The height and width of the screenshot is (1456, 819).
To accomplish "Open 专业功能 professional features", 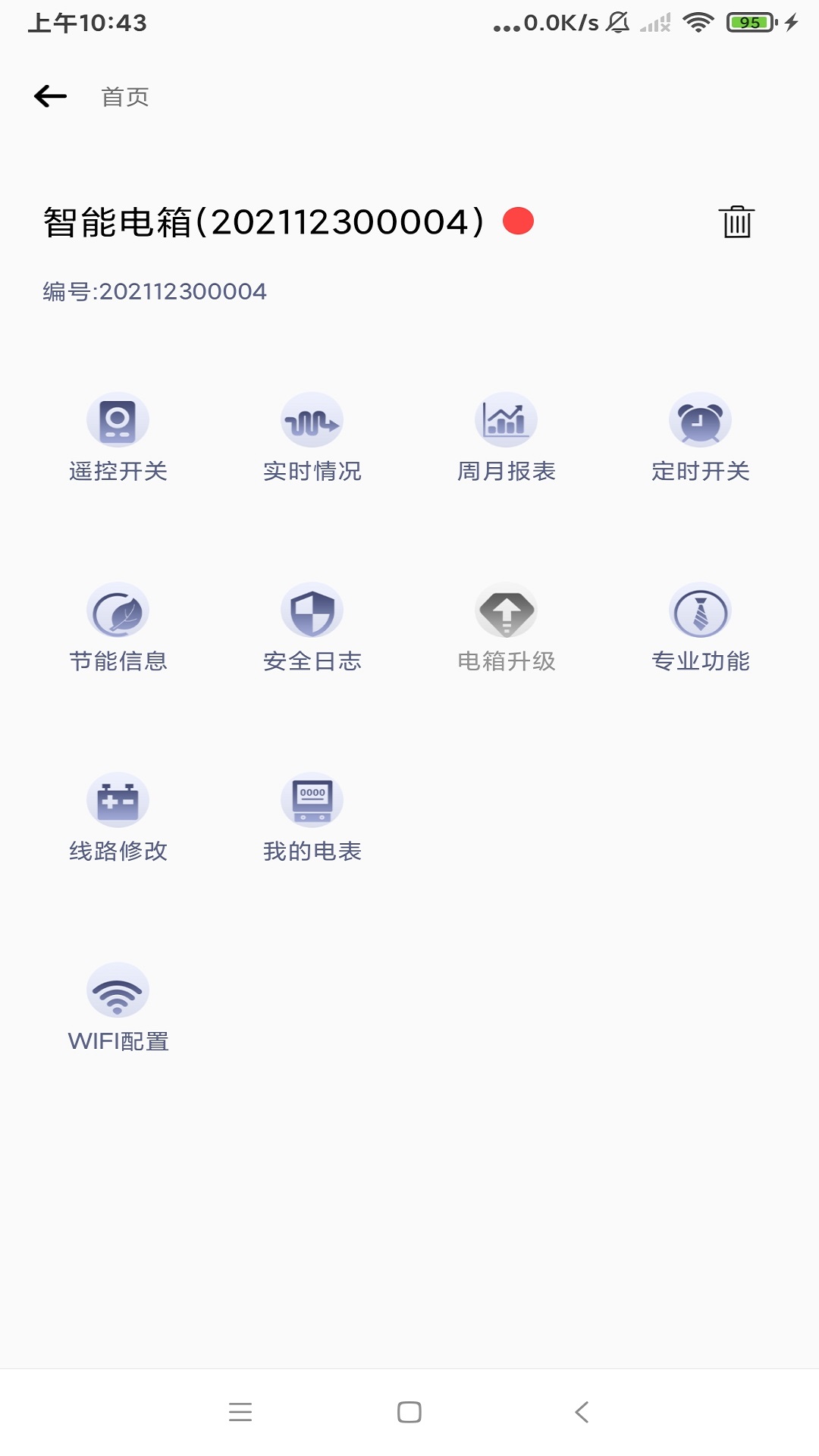I will point(700,629).
